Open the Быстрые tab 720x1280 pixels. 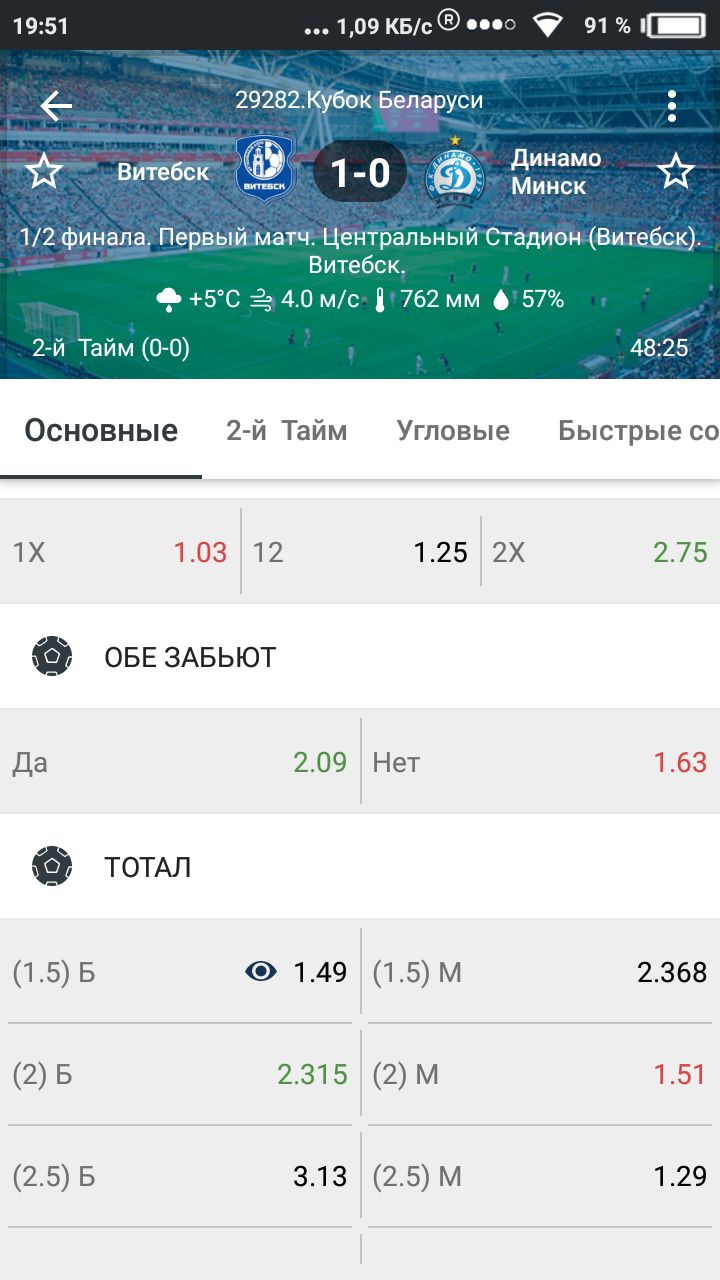[x=639, y=430]
